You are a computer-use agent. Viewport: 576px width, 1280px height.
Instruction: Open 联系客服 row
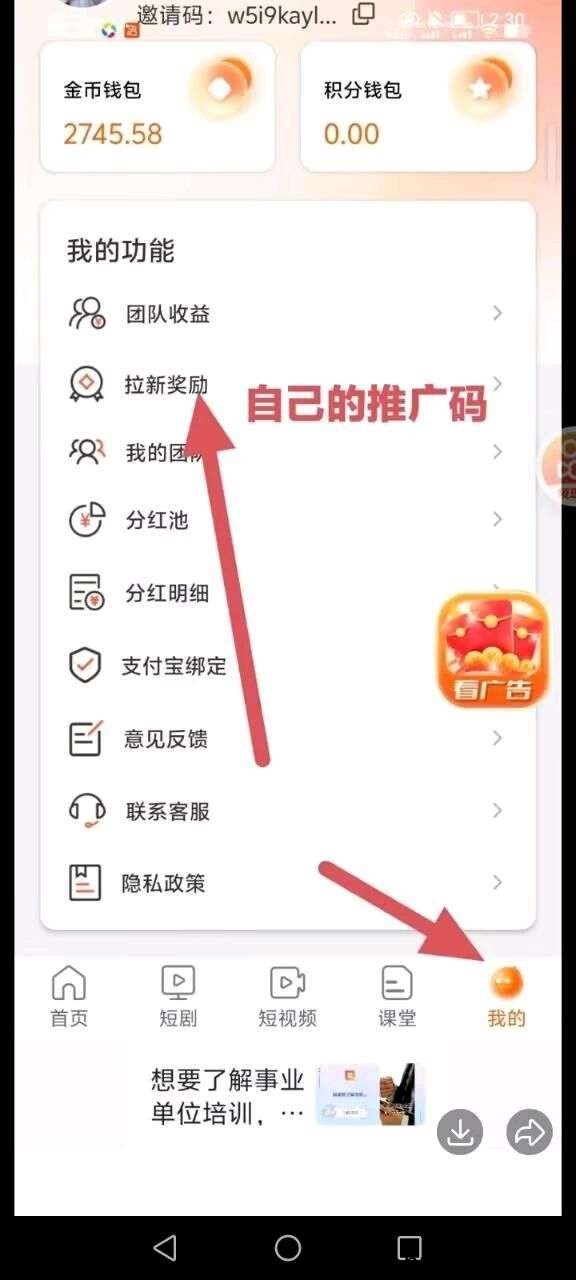(x=288, y=811)
